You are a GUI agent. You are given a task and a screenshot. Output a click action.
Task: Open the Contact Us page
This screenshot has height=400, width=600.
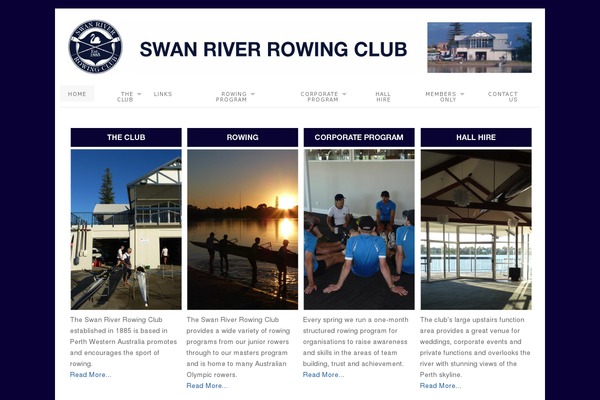(503, 97)
